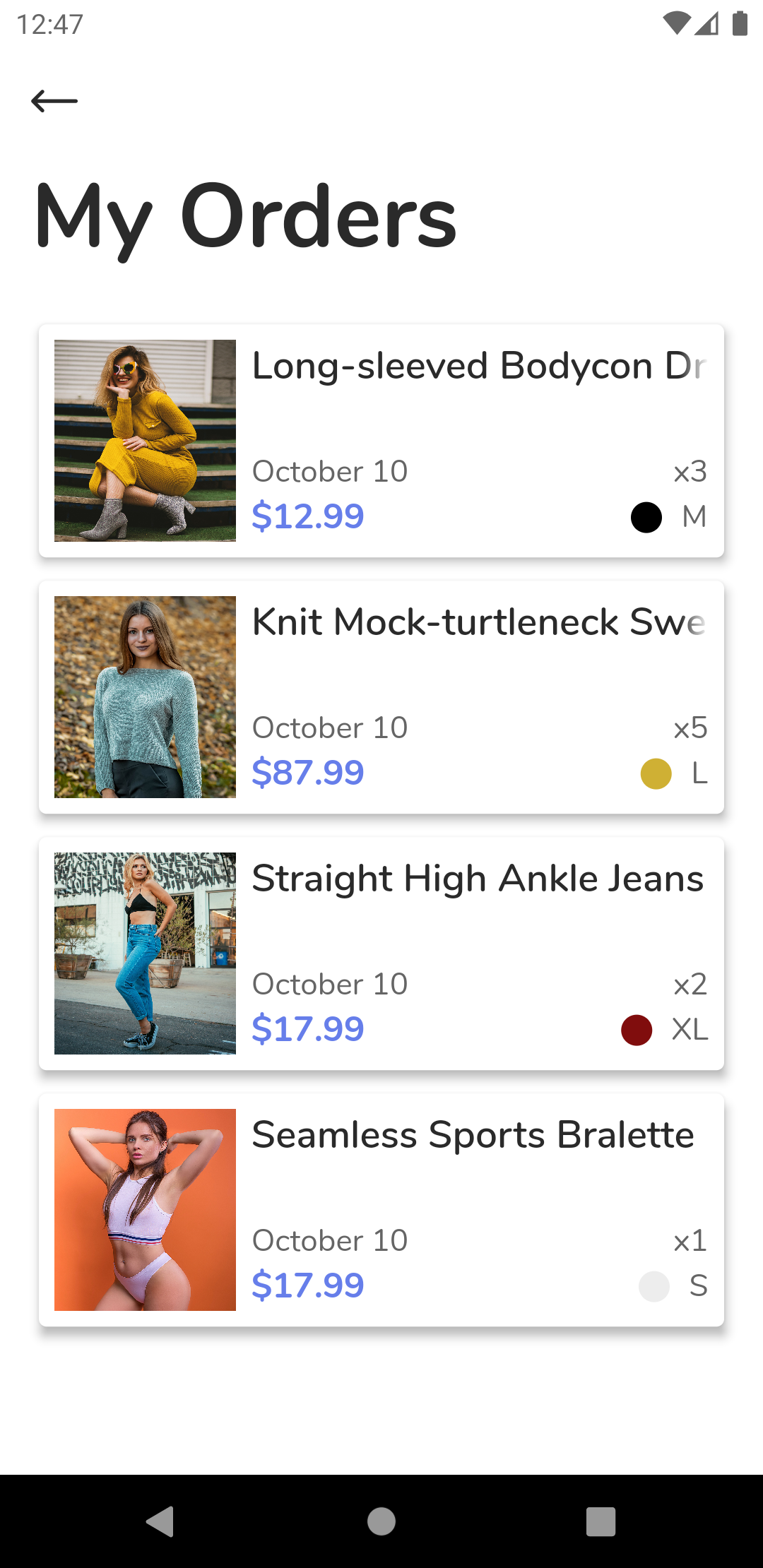
Task: Go to the system home screen
Action: click(x=381, y=1521)
